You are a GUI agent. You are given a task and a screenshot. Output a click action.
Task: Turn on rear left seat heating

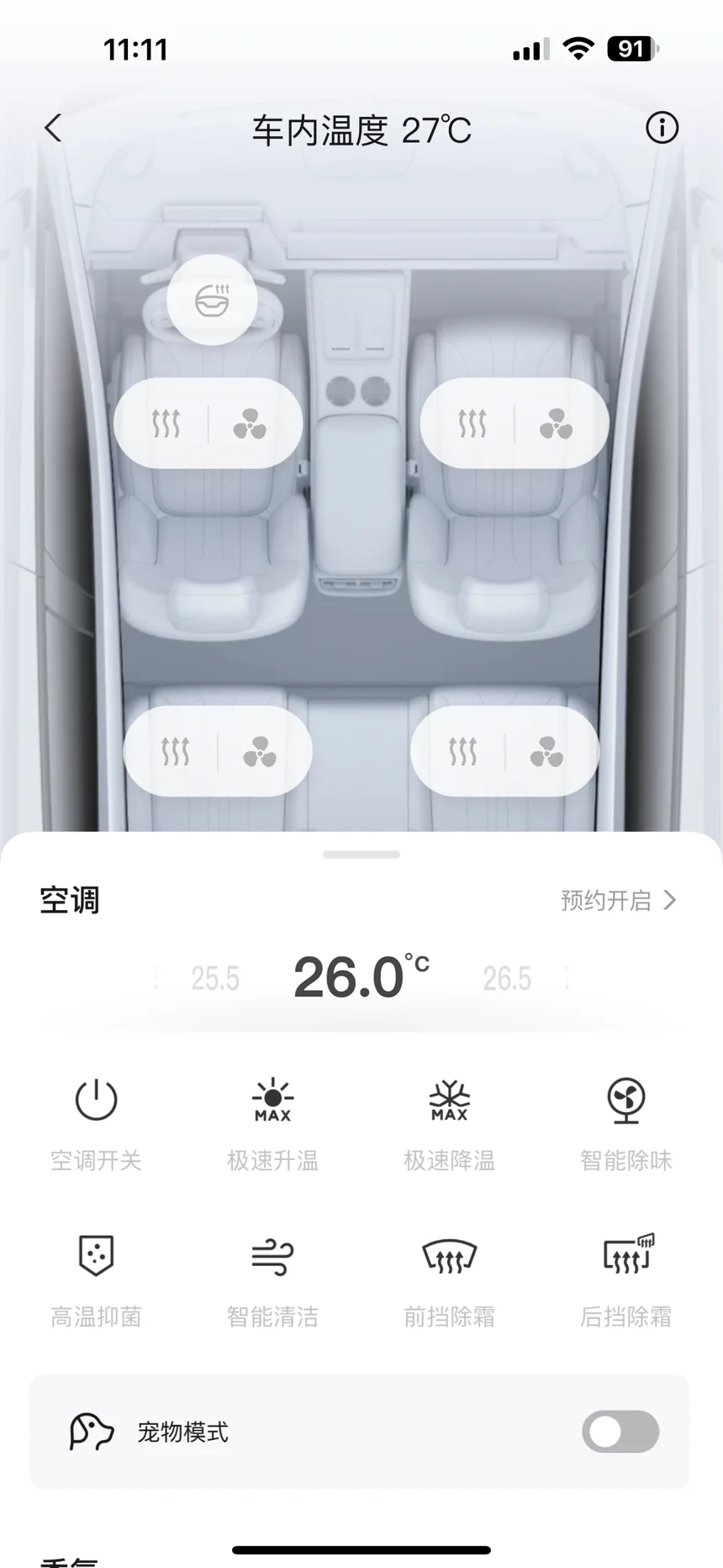click(x=175, y=751)
